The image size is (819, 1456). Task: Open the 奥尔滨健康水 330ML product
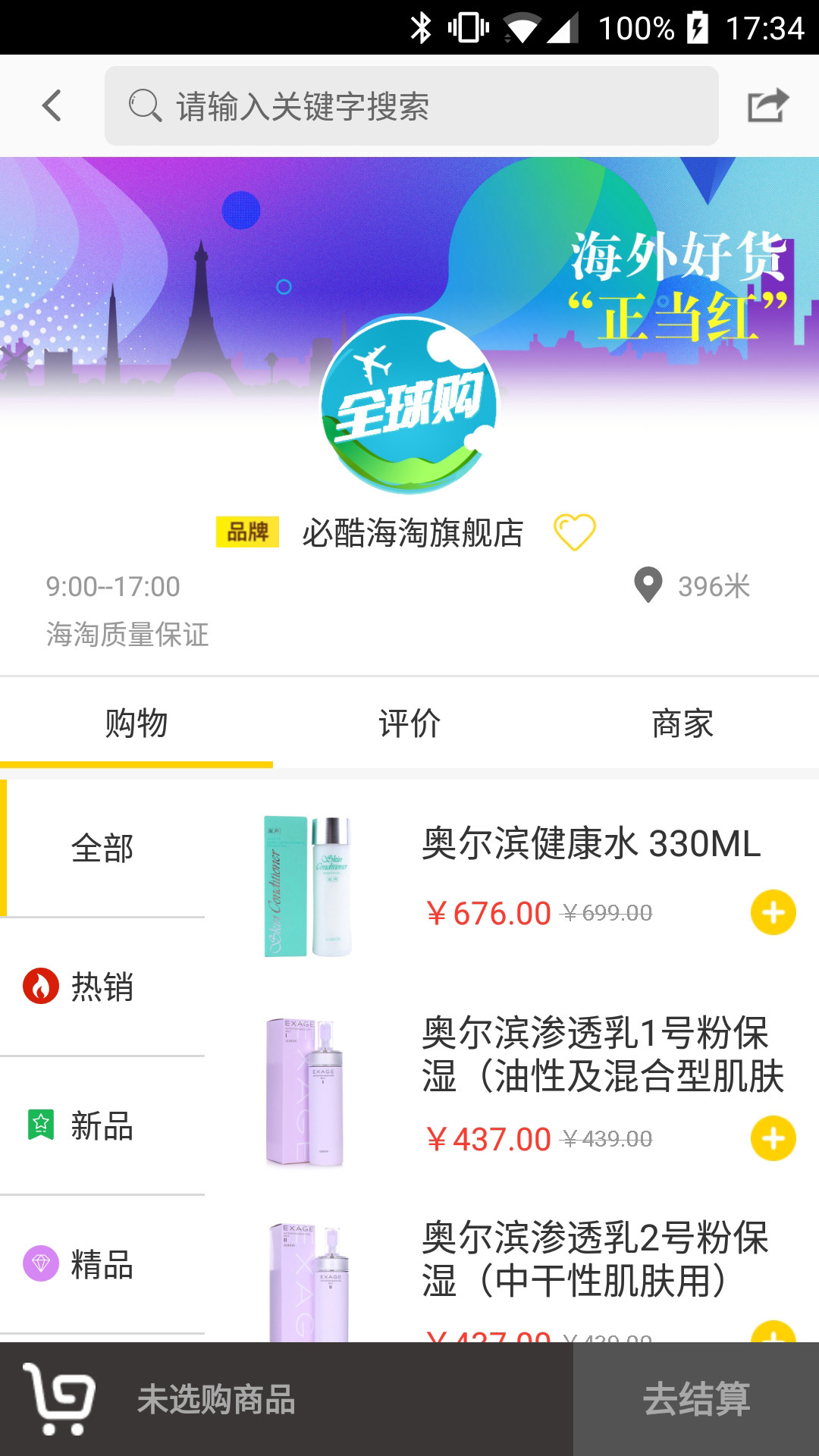590,844
